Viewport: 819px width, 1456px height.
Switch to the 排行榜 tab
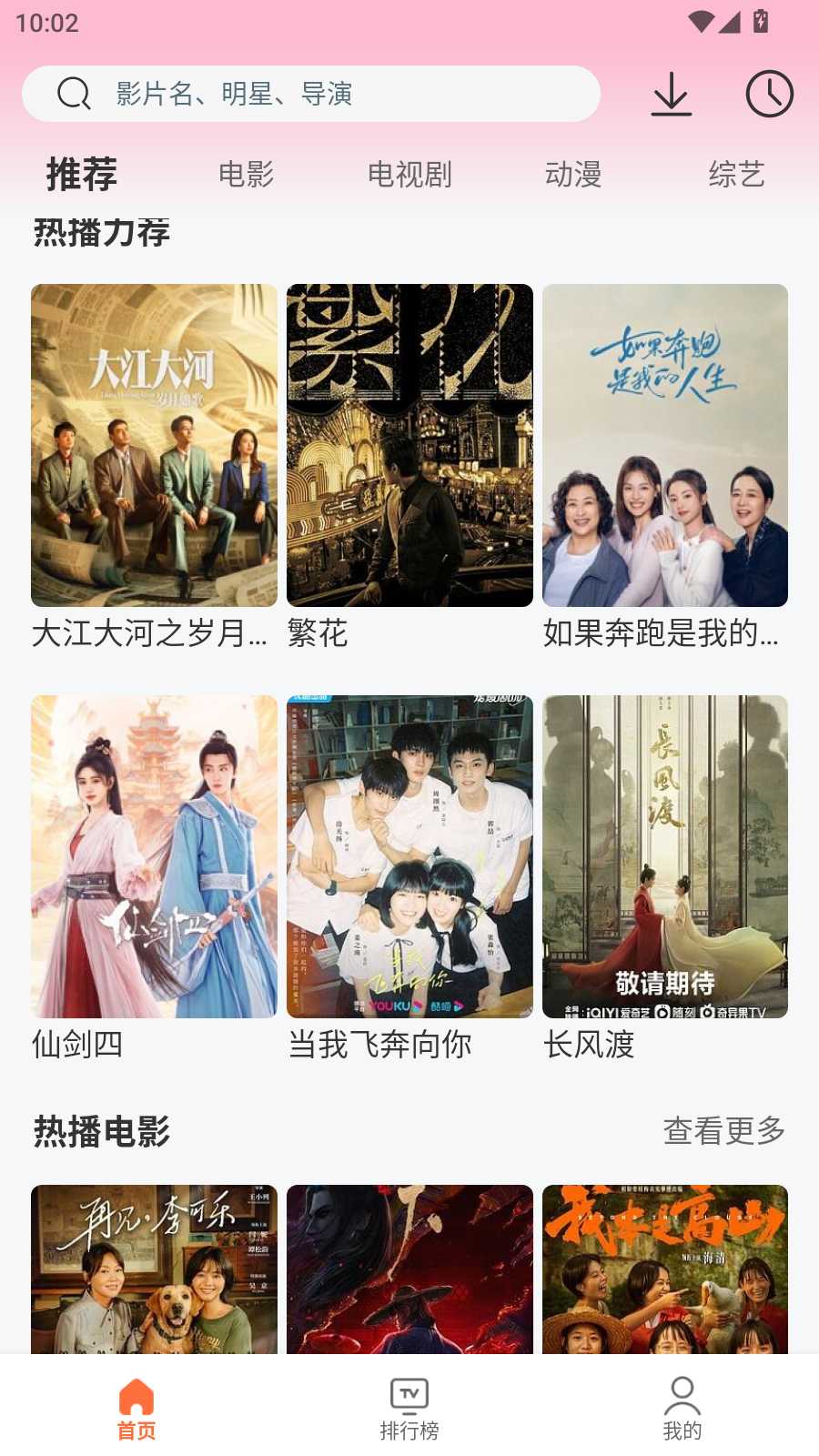coord(409,1408)
